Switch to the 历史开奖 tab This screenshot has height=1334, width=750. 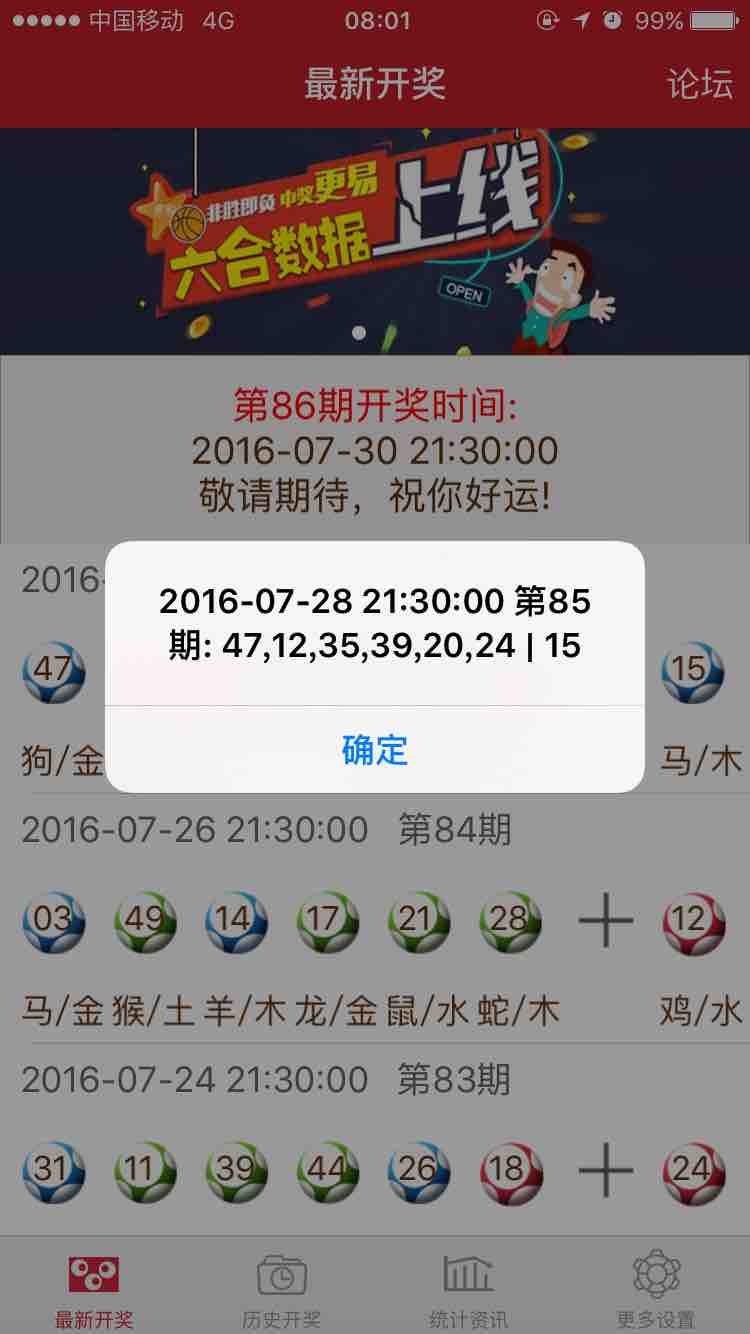click(x=281, y=1290)
